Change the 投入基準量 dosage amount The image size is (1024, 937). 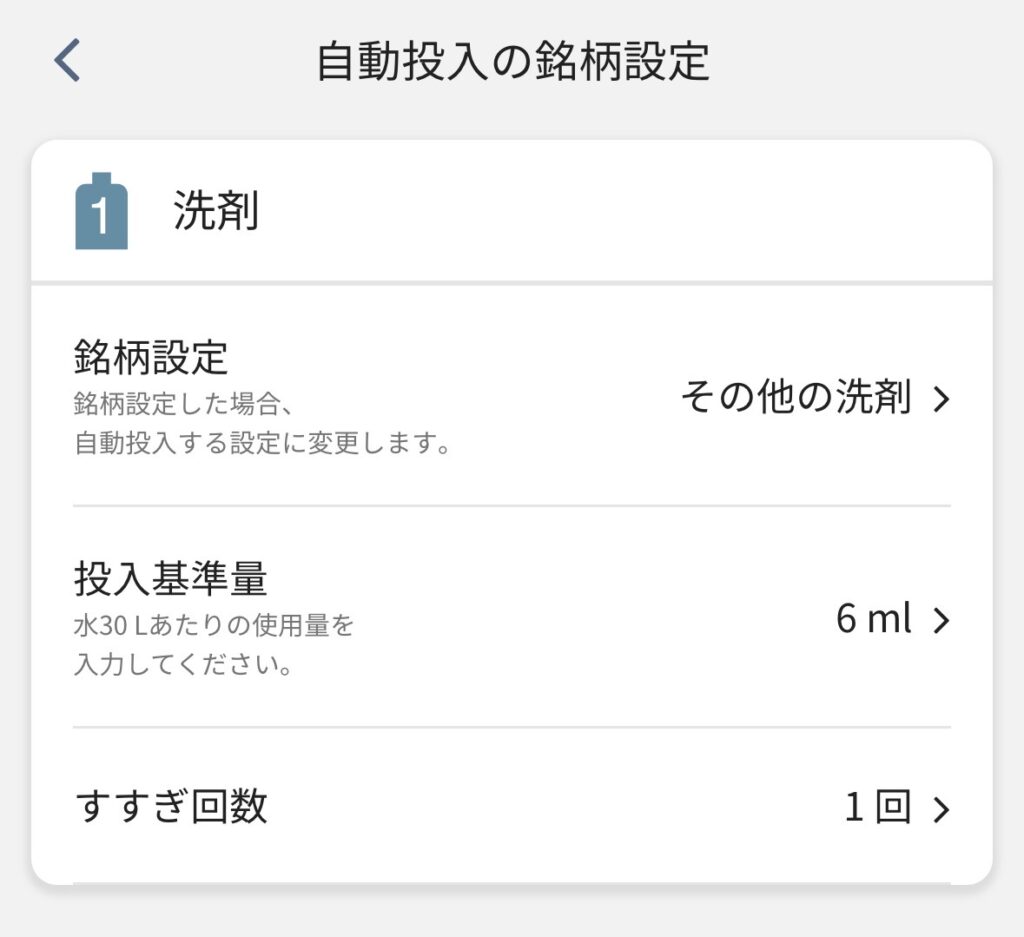point(512,620)
